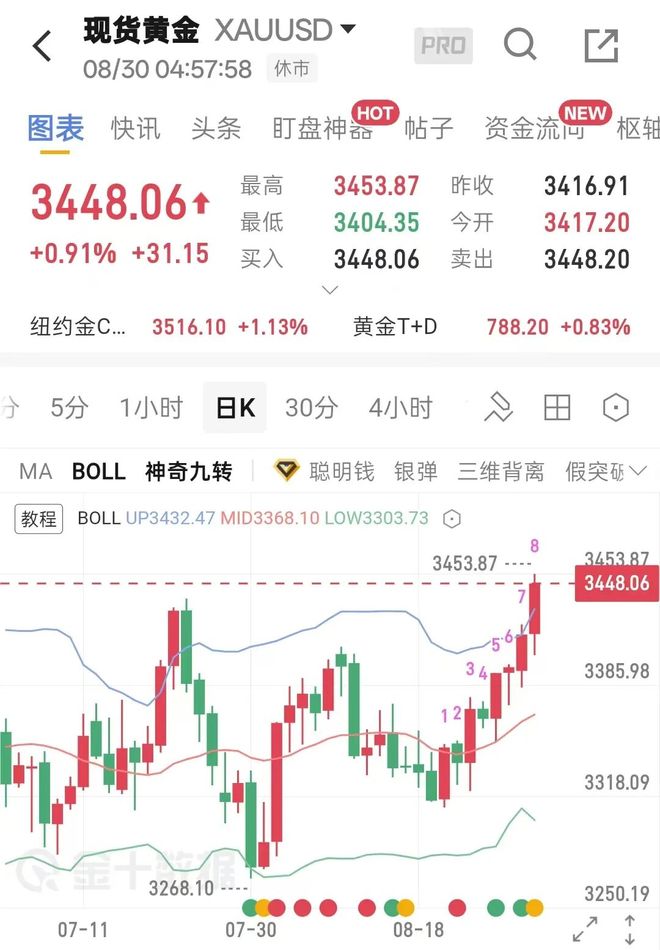The image size is (660, 950).
Task: Select the 1小时 chart interval
Action: coord(151,408)
